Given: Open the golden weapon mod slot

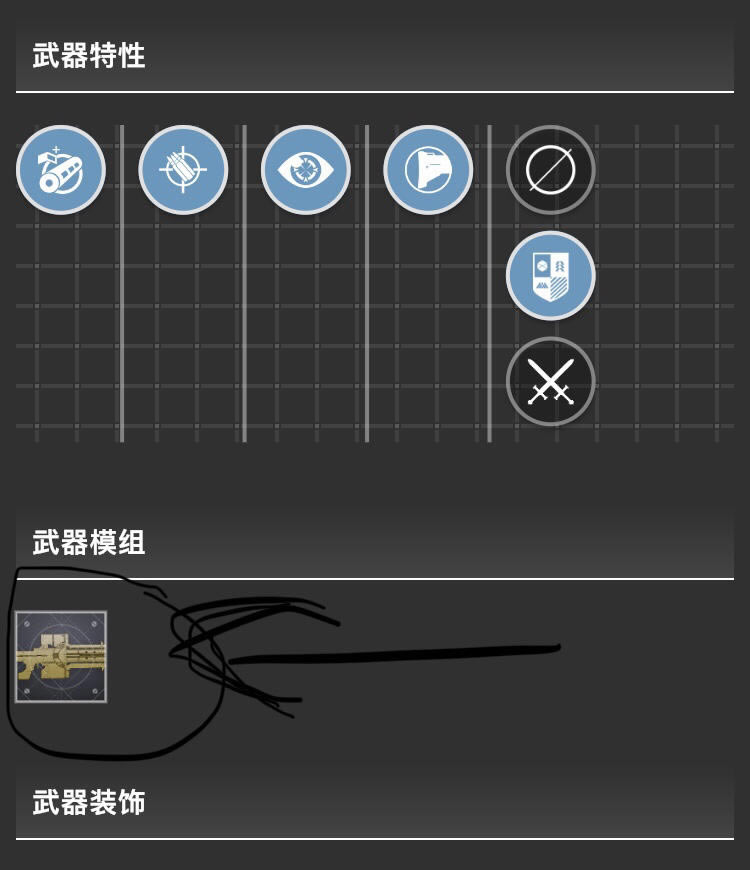Looking at the screenshot, I should [x=61, y=657].
